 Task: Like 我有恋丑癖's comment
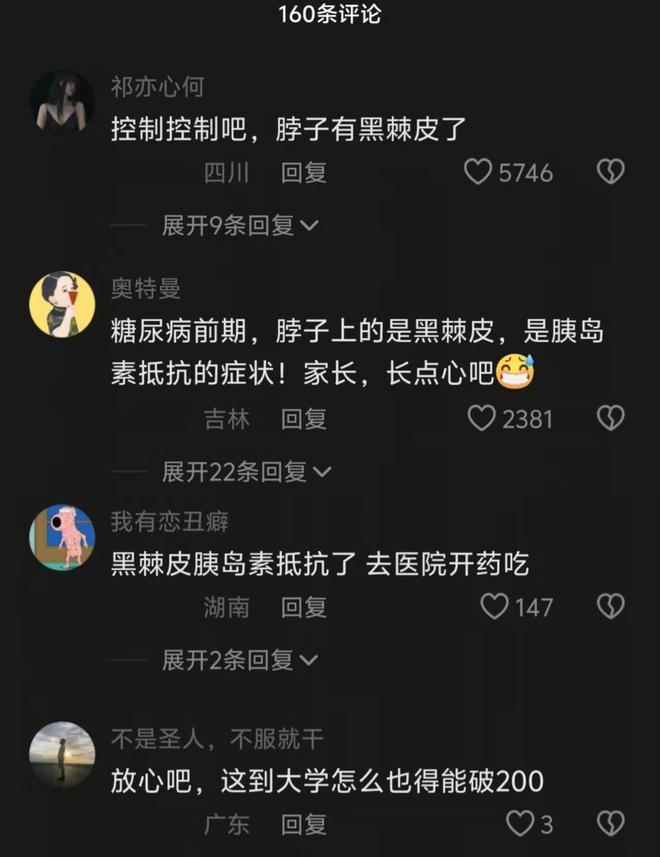tap(495, 606)
